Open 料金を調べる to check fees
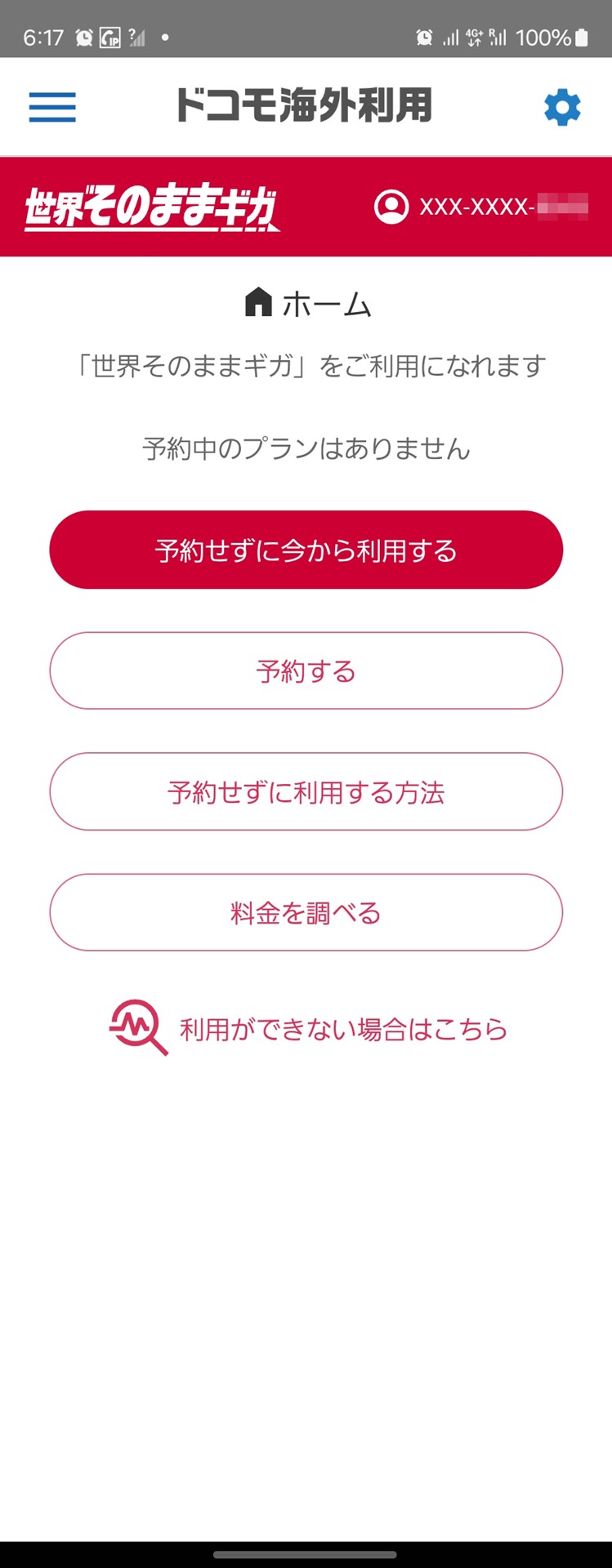 coord(306,912)
